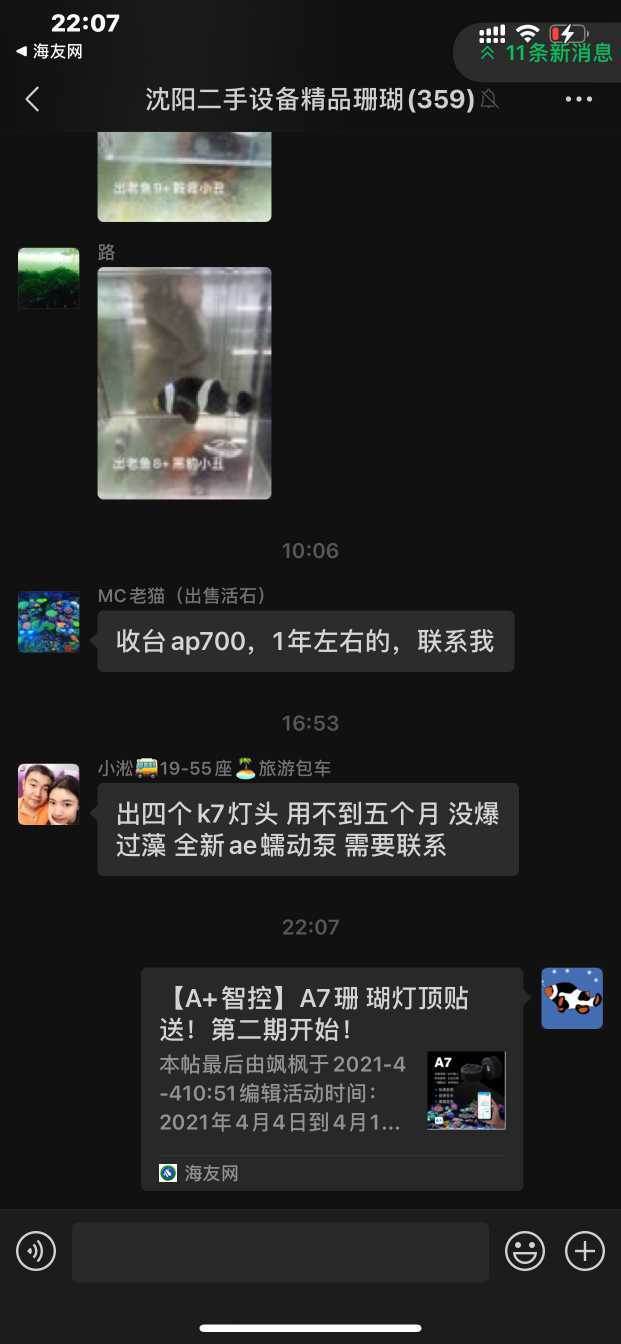Focus the message text field

tap(280, 1251)
